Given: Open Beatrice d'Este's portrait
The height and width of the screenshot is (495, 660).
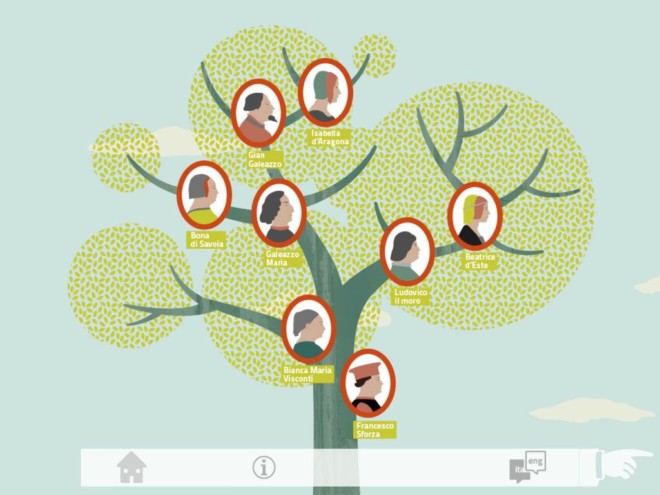Looking at the screenshot, I should tap(474, 217).
